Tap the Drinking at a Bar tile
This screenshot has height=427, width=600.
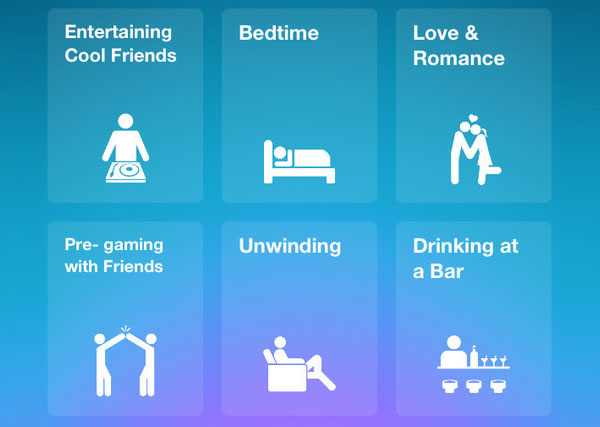473,318
